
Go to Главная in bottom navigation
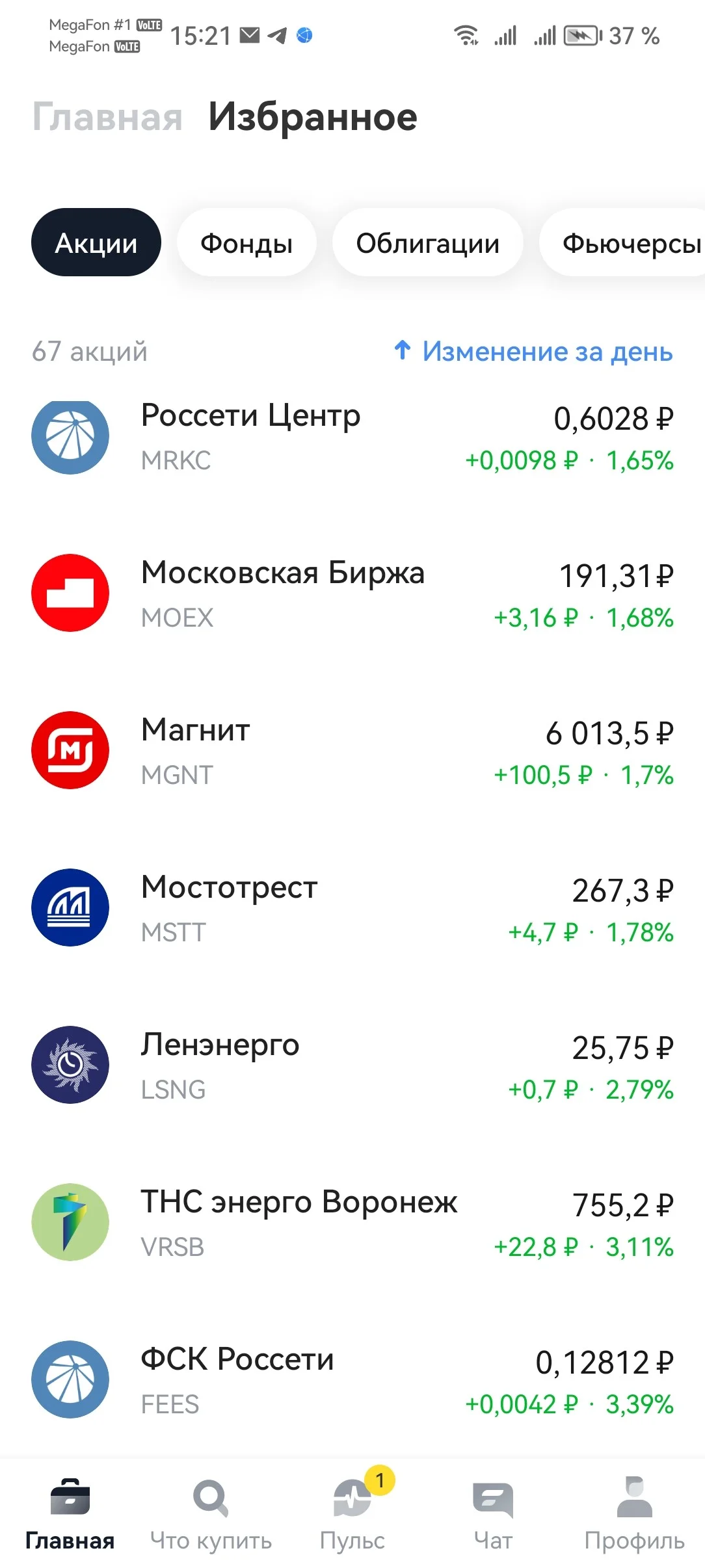click(x=70, y=1515)
